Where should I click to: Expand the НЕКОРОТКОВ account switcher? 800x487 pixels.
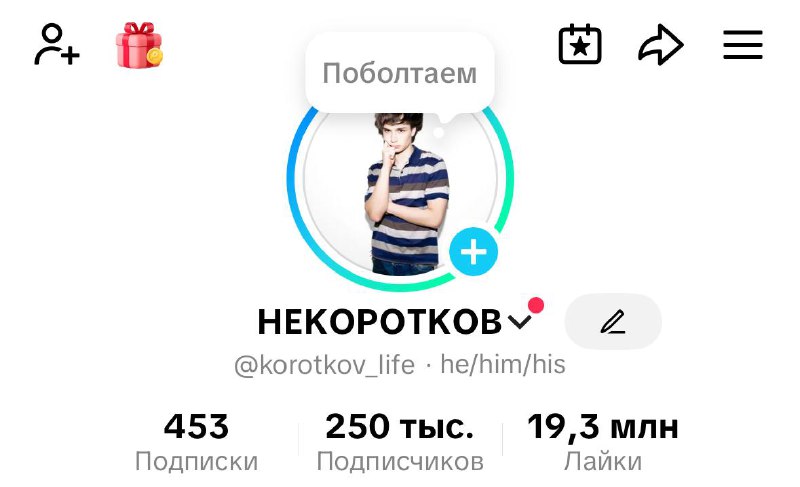[x=519, y=321]
